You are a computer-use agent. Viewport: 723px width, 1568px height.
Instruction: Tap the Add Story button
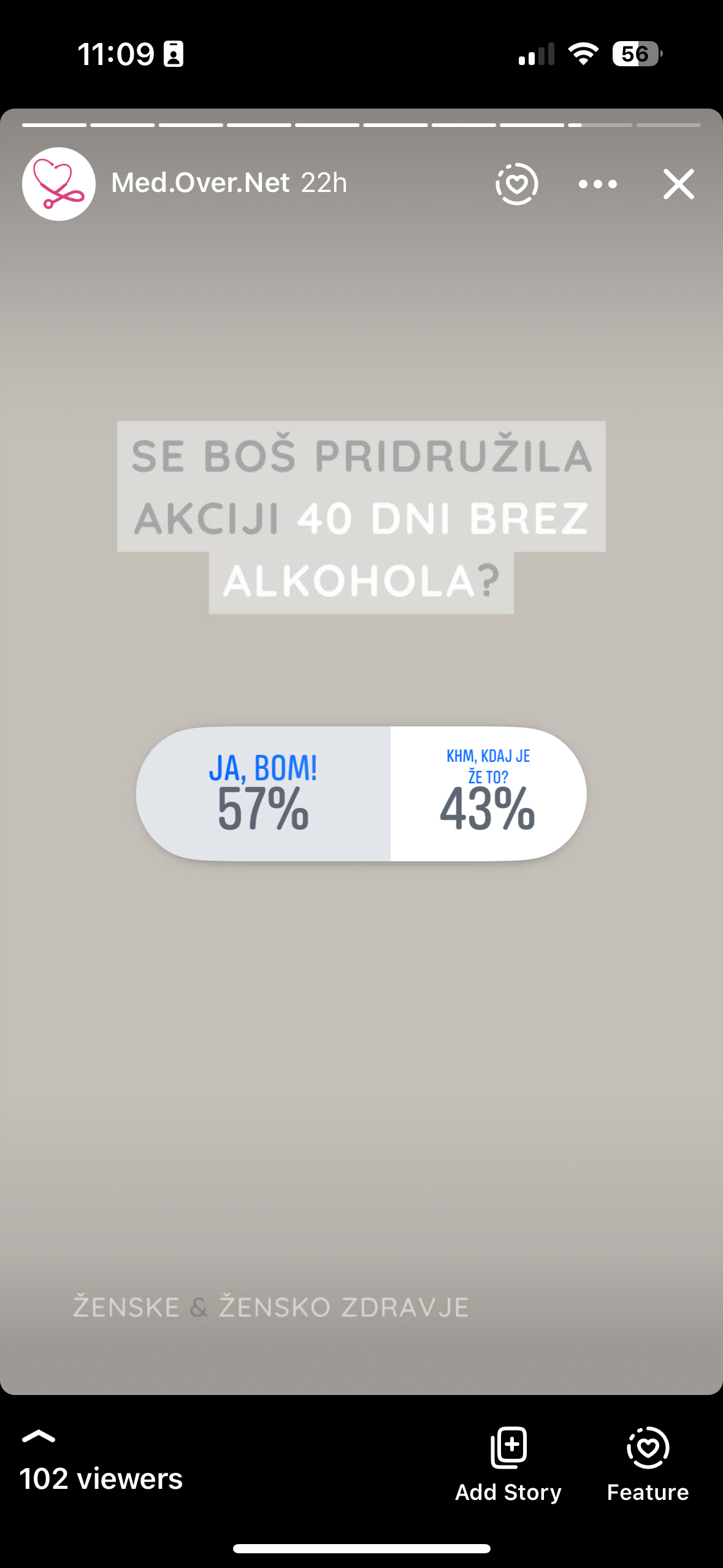point(508,1464)
